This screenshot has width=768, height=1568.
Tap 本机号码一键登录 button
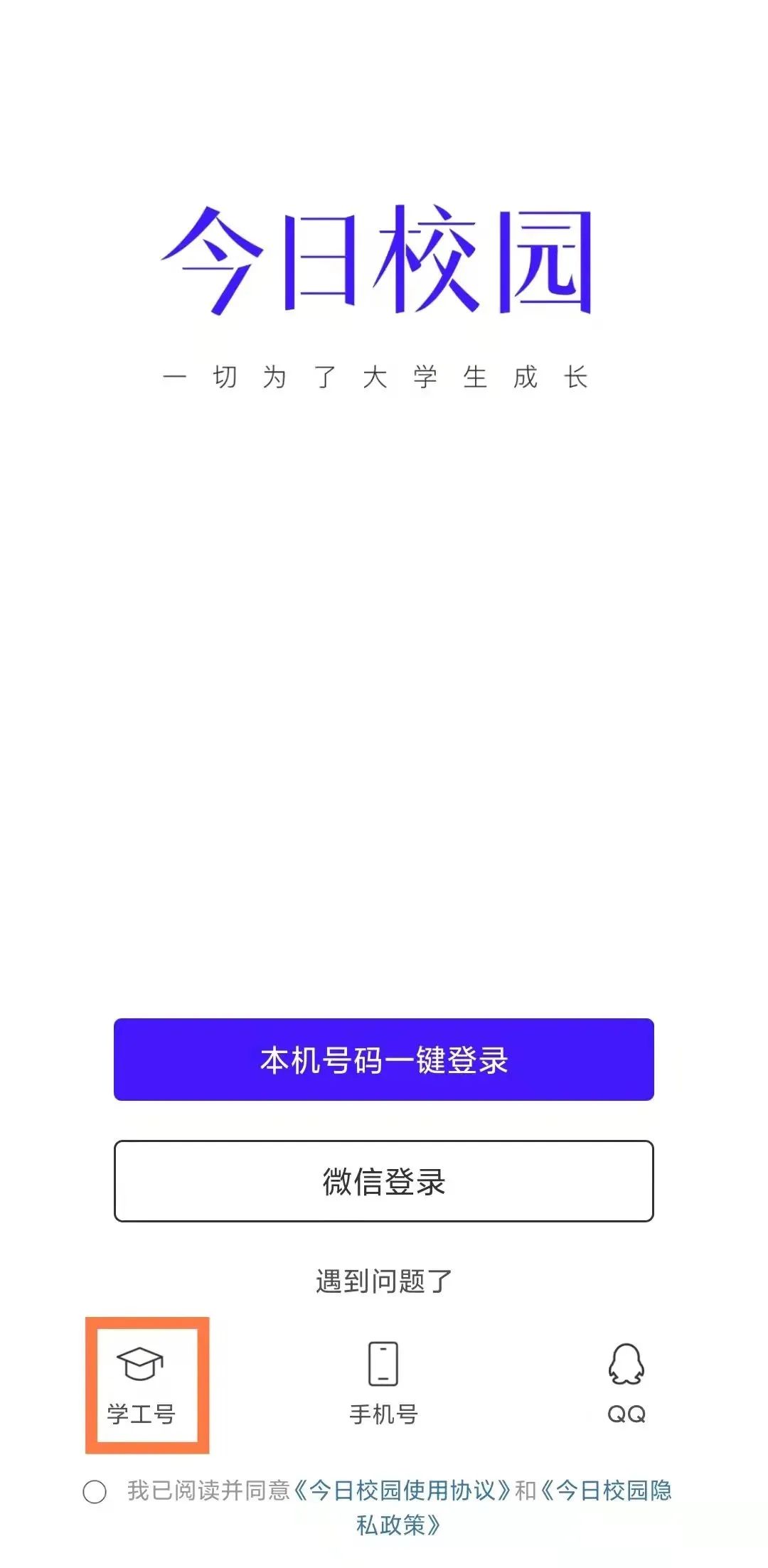[x=383, y=1060]
